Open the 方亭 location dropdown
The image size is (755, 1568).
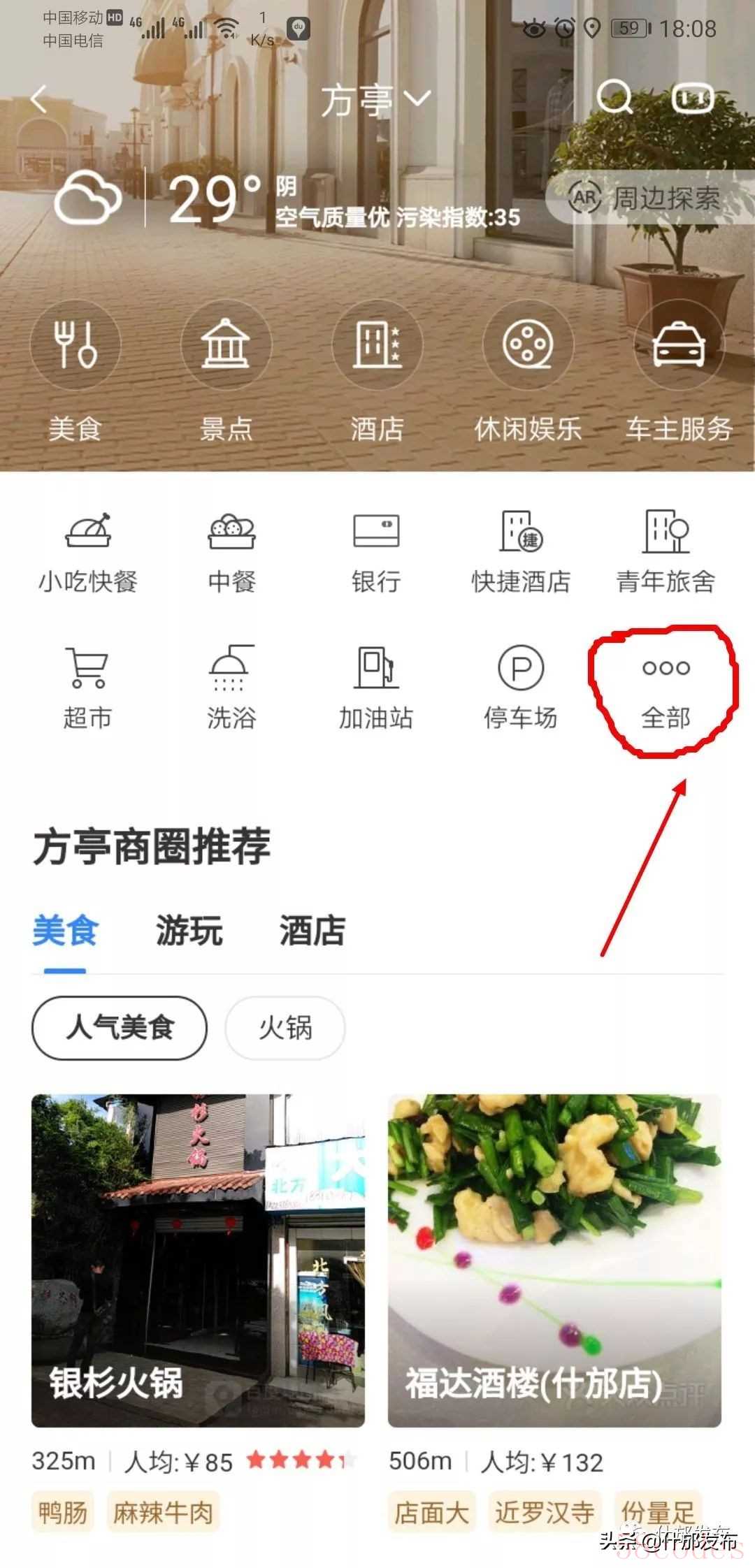376,100
